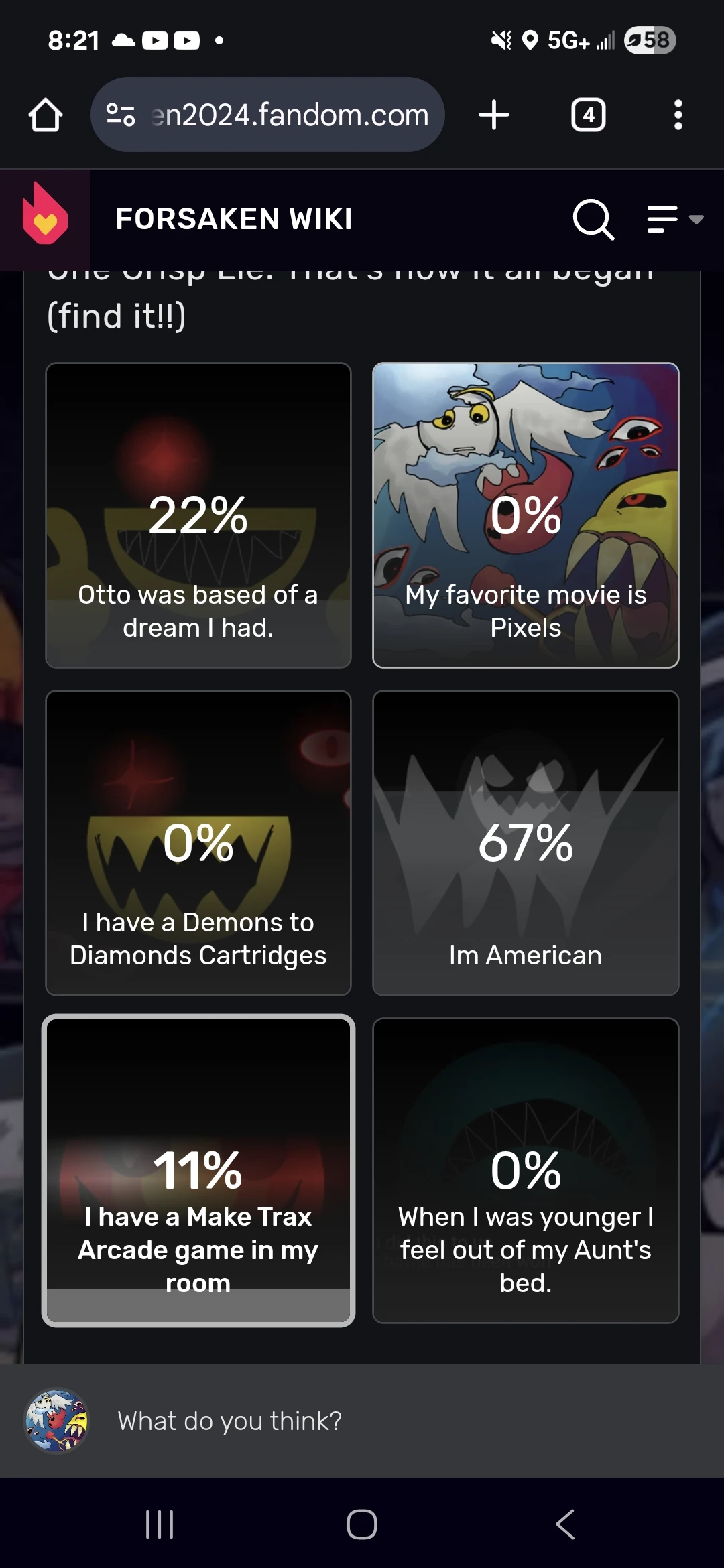Tap the browser home icon
The height and width of the screenshot is (1568, 724).
coord(46,115)
